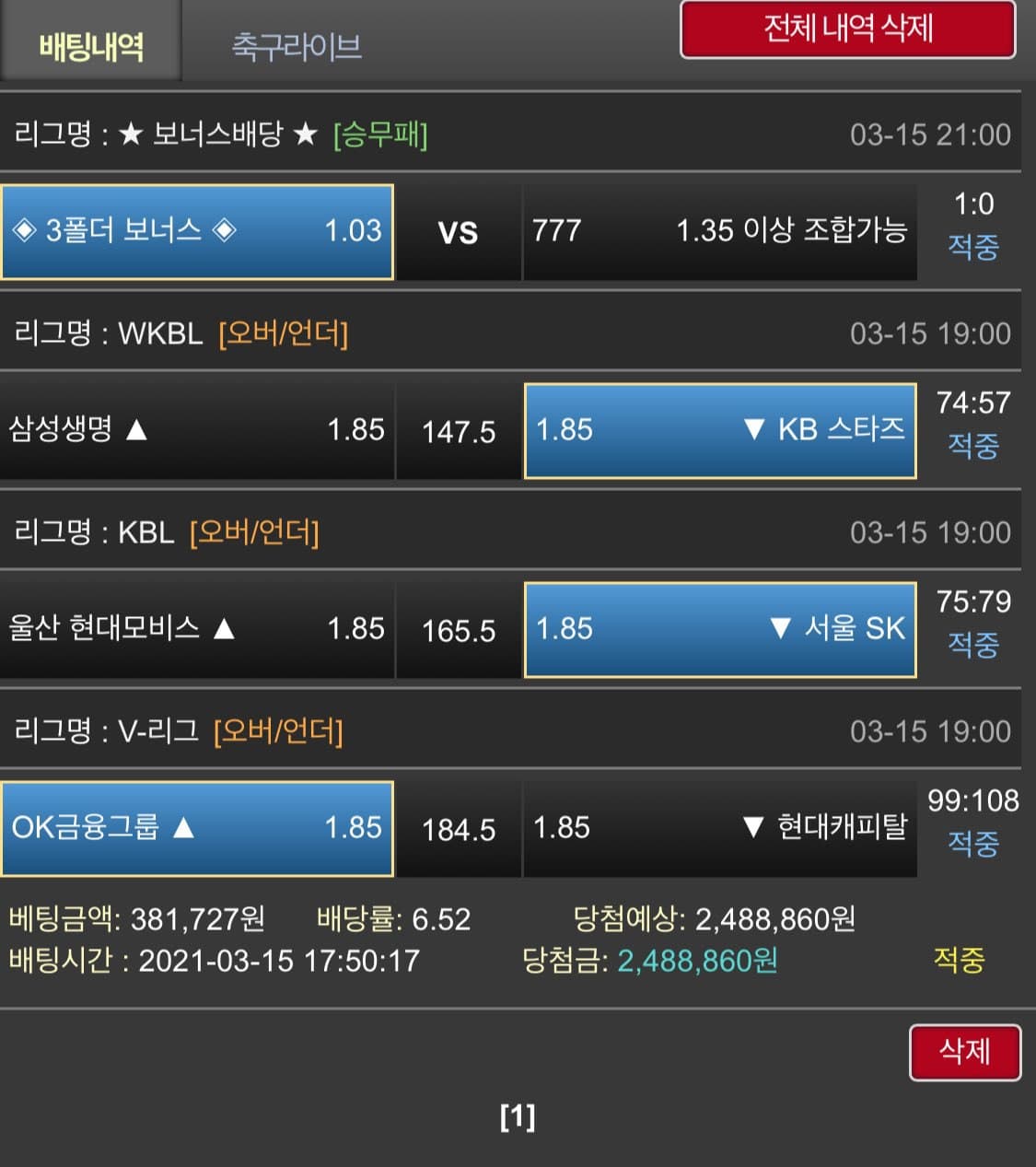Delete this bet with the 삭제 button
Image resolution: width=1036 pixels, height=1167 pixels.
(964, 1052)
